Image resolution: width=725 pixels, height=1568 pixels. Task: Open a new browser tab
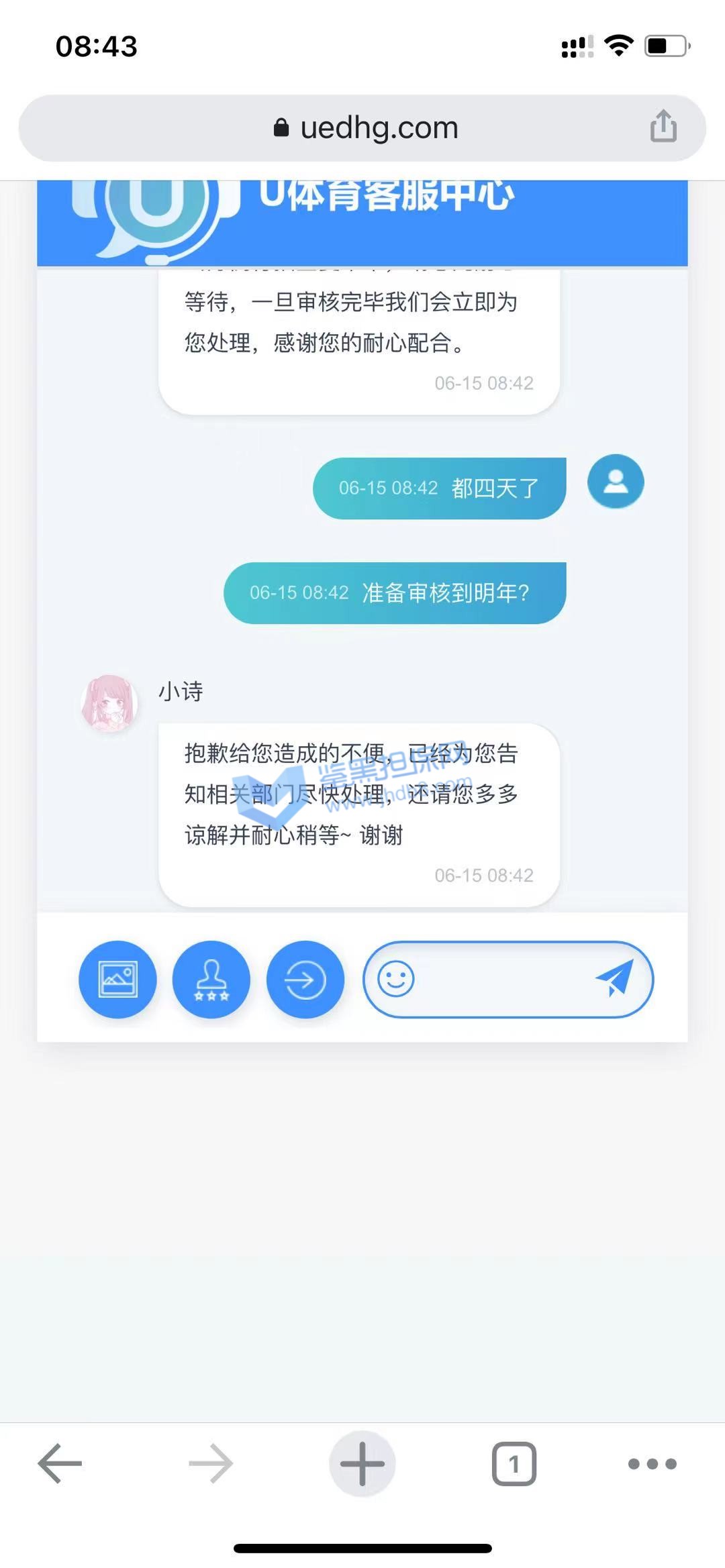point(362,1463)
